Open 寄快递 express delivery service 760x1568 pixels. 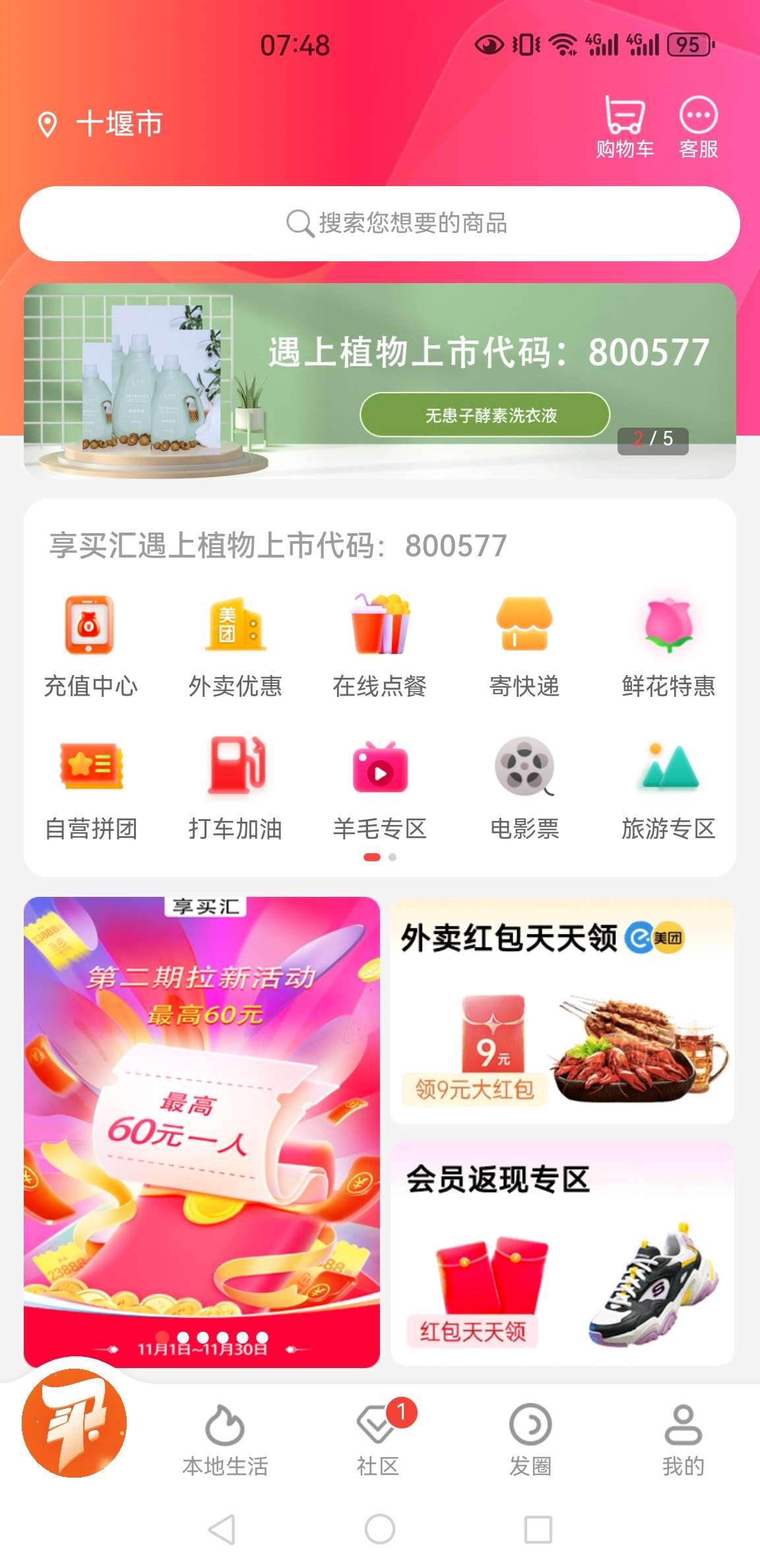(x=524, y=645)
